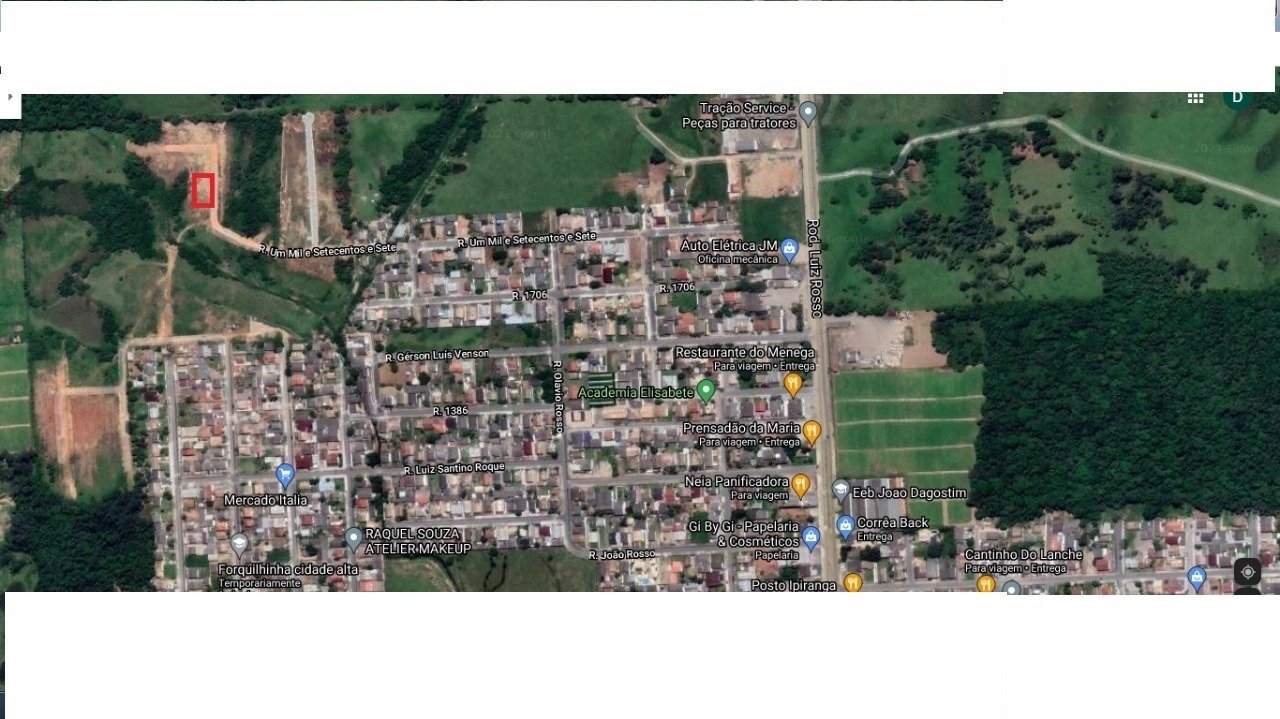Tap the Forquilhinha cidade alta marker
Viewport: 1280px width, 719px height.
point(238,545)
